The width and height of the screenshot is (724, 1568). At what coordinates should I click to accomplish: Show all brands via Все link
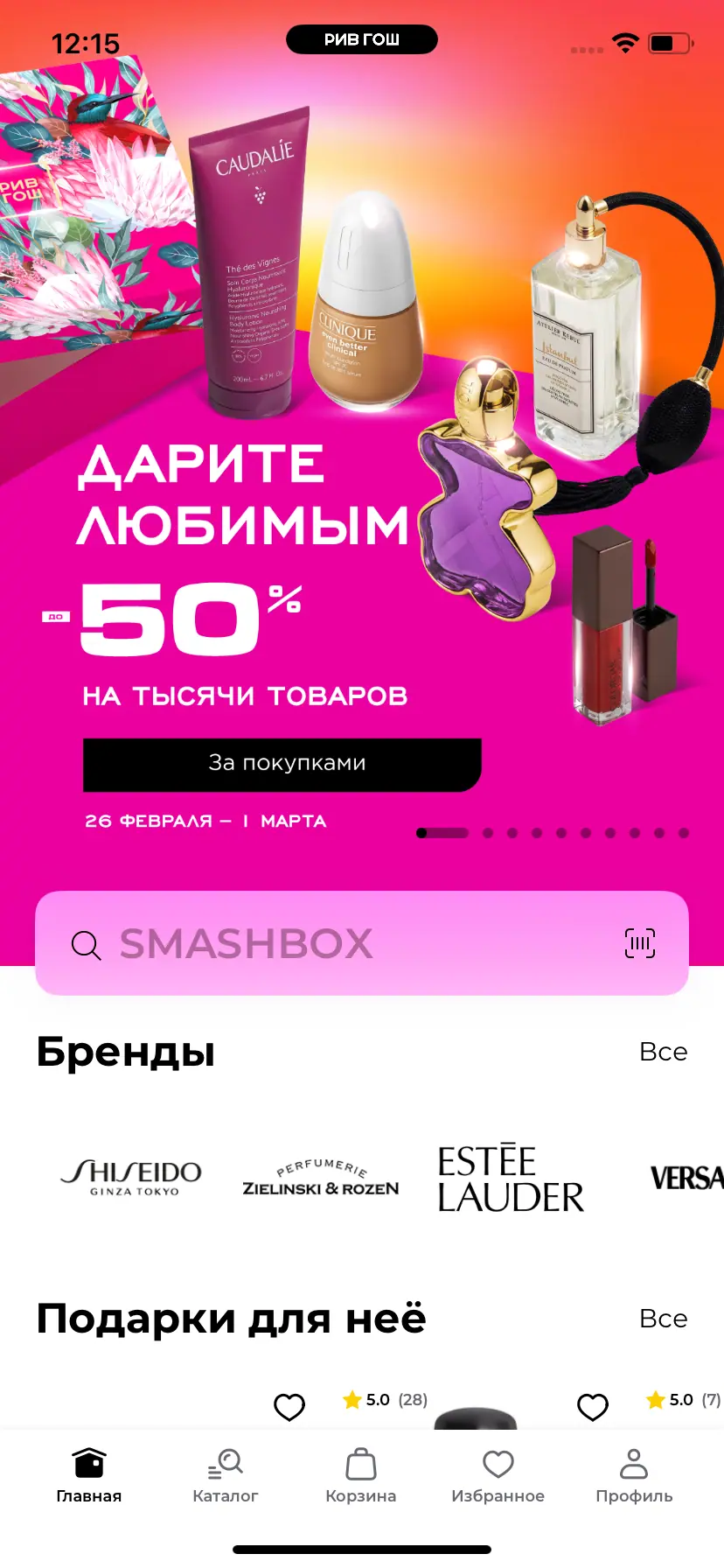[663, 1052]
